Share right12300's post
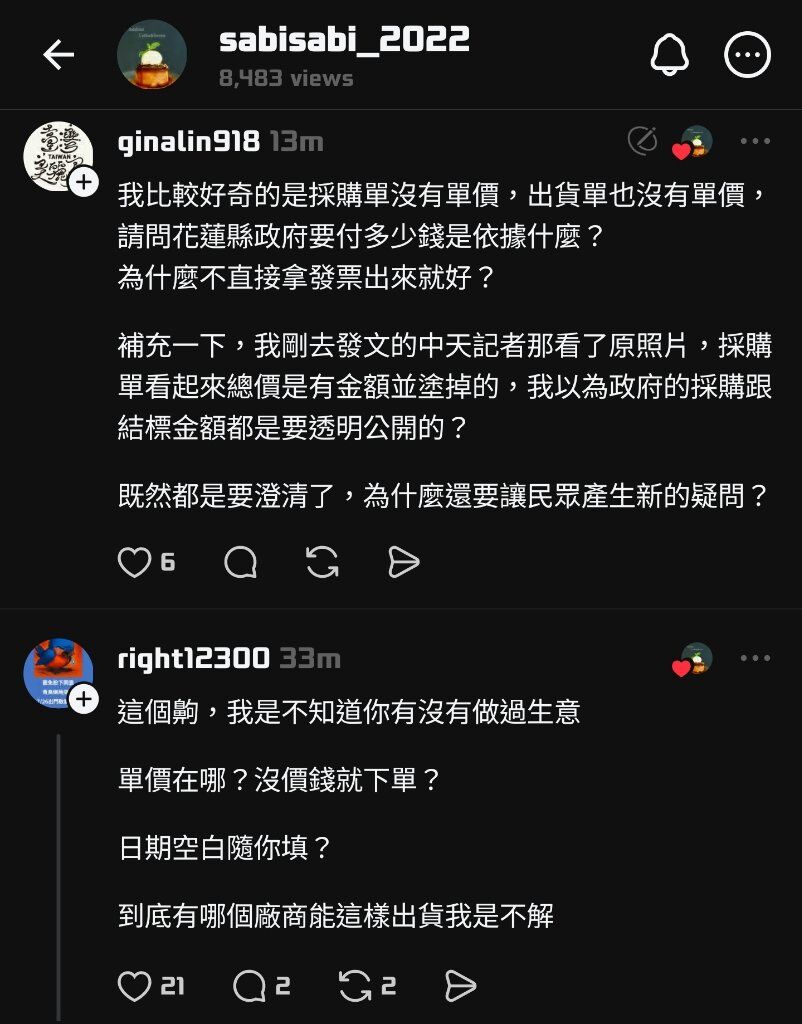Screen dimensions: 802x1024 click(x=459, y=987)
